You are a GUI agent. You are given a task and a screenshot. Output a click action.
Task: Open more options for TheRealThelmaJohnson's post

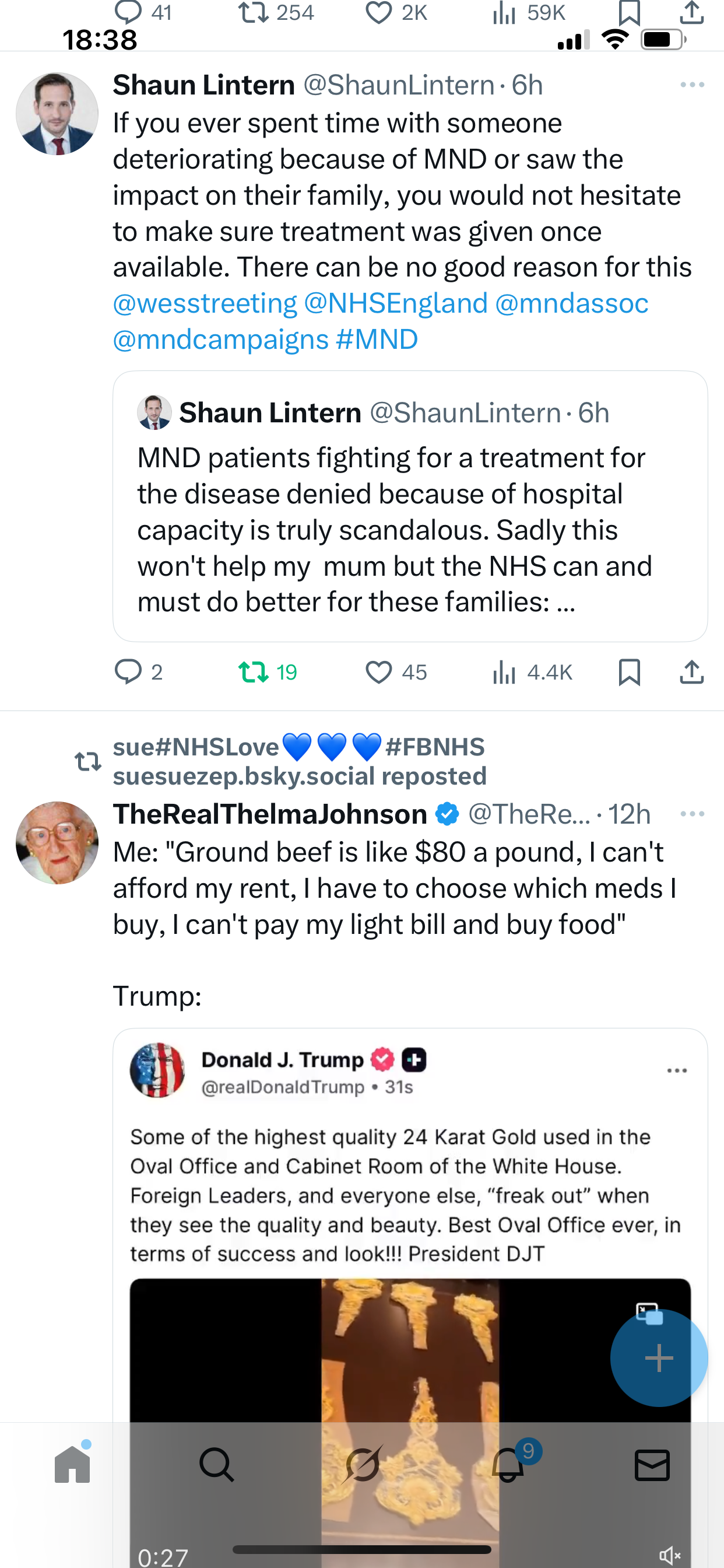[x=692, y=814]
